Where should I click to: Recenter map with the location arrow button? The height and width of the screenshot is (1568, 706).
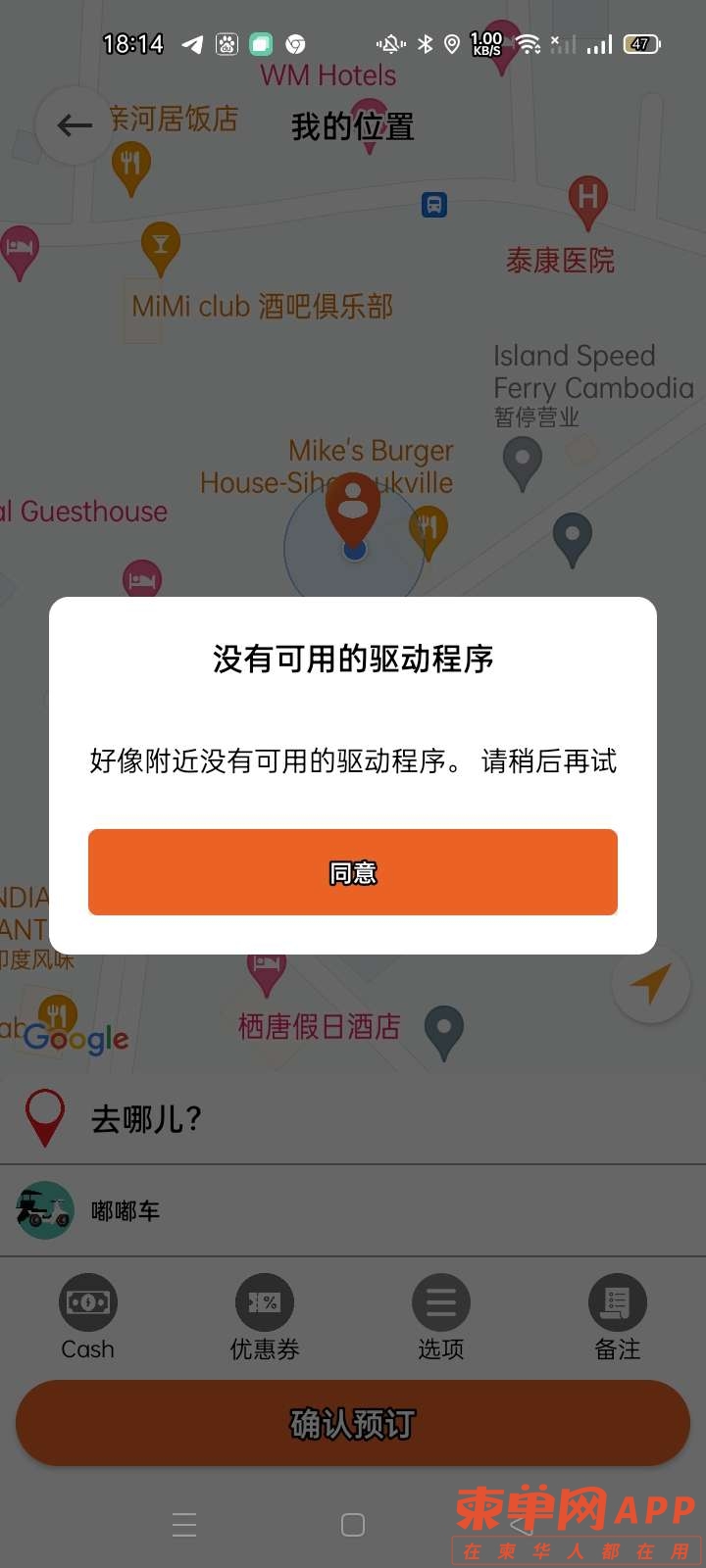(x=651, y=983)
